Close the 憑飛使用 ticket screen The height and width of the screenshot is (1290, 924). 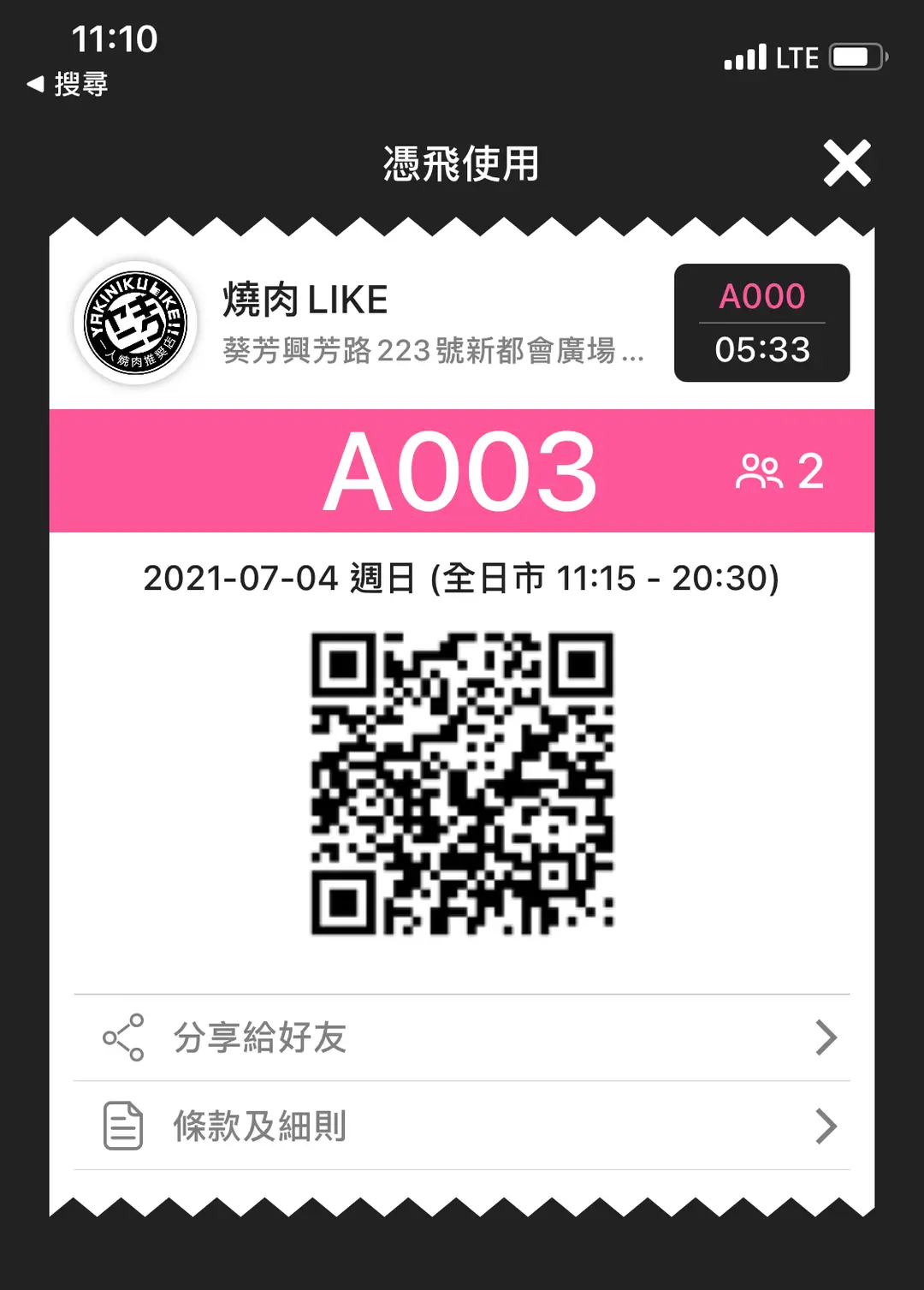846,163
